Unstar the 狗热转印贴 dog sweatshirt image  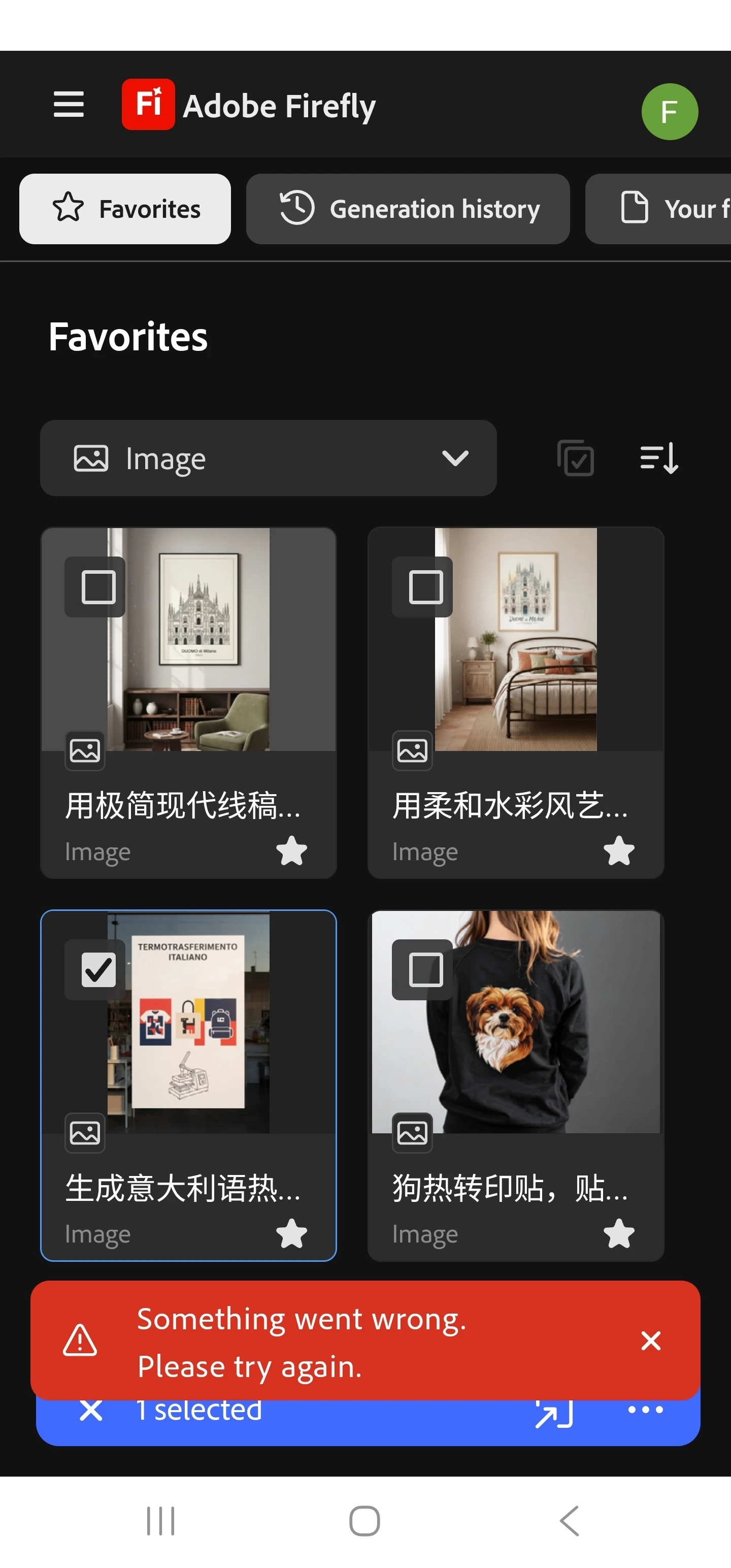(619, 1233)
